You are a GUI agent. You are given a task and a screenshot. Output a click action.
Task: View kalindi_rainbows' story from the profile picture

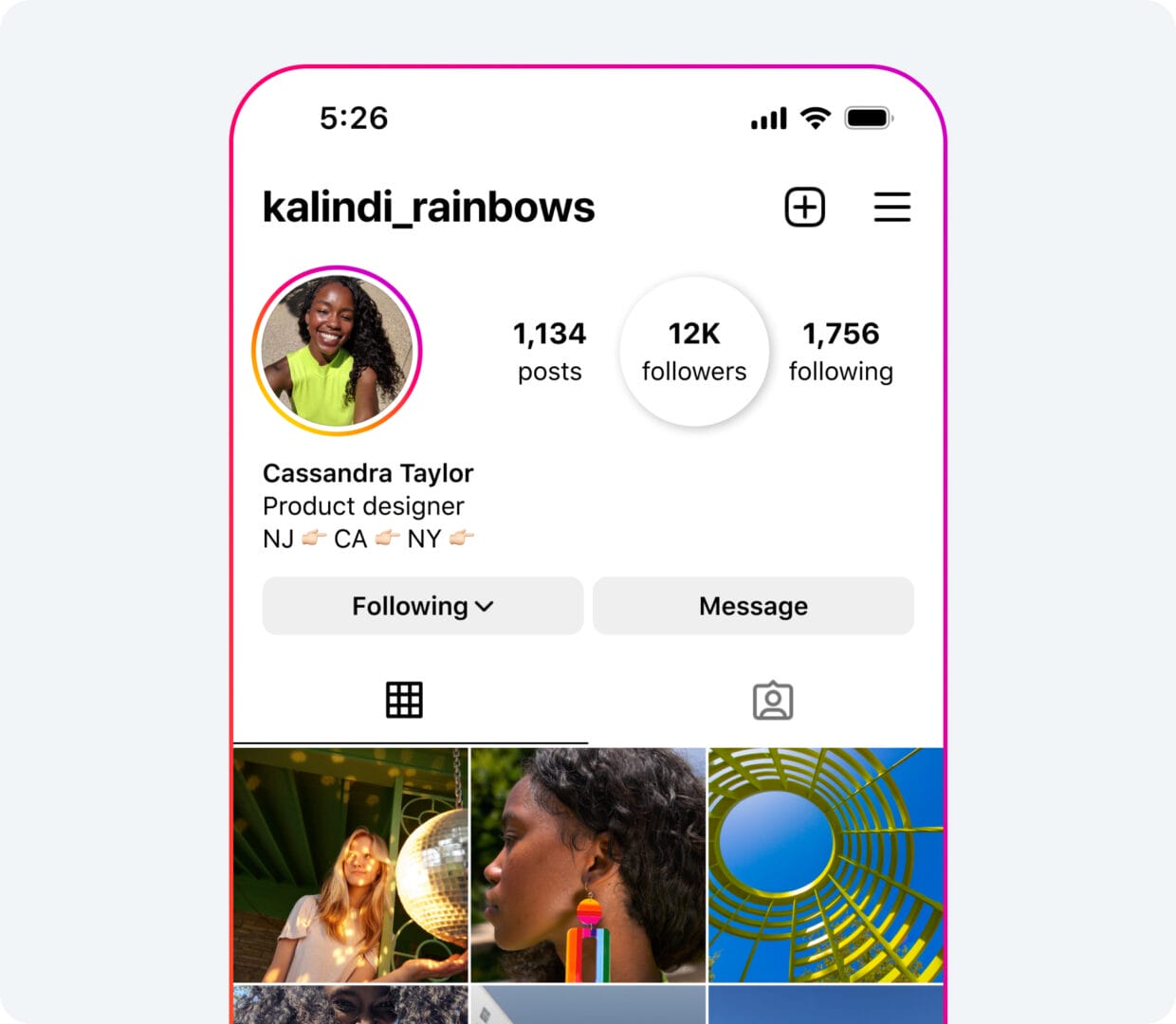[337, 351]
